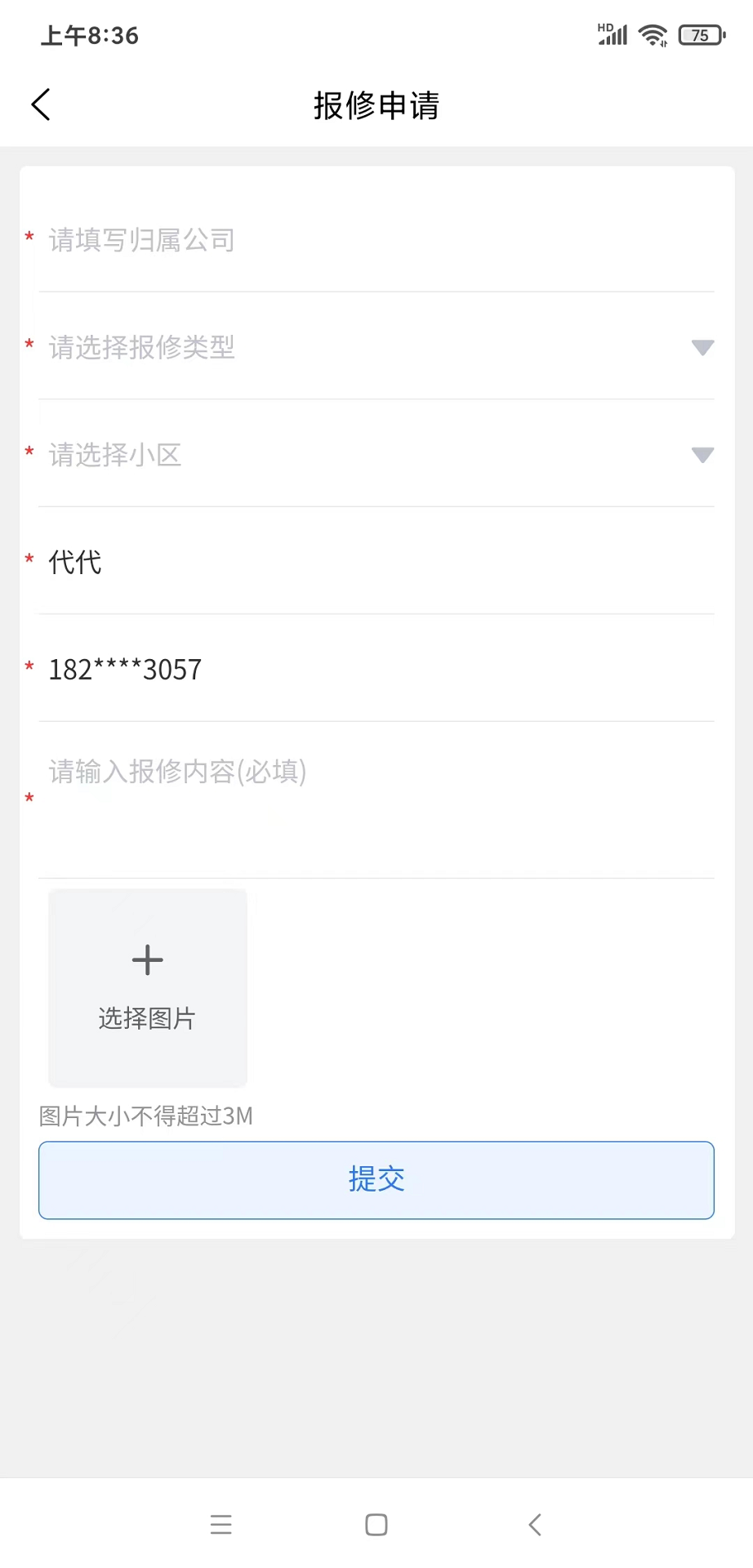Tap the battery indicator showing 75

[698, 34]
